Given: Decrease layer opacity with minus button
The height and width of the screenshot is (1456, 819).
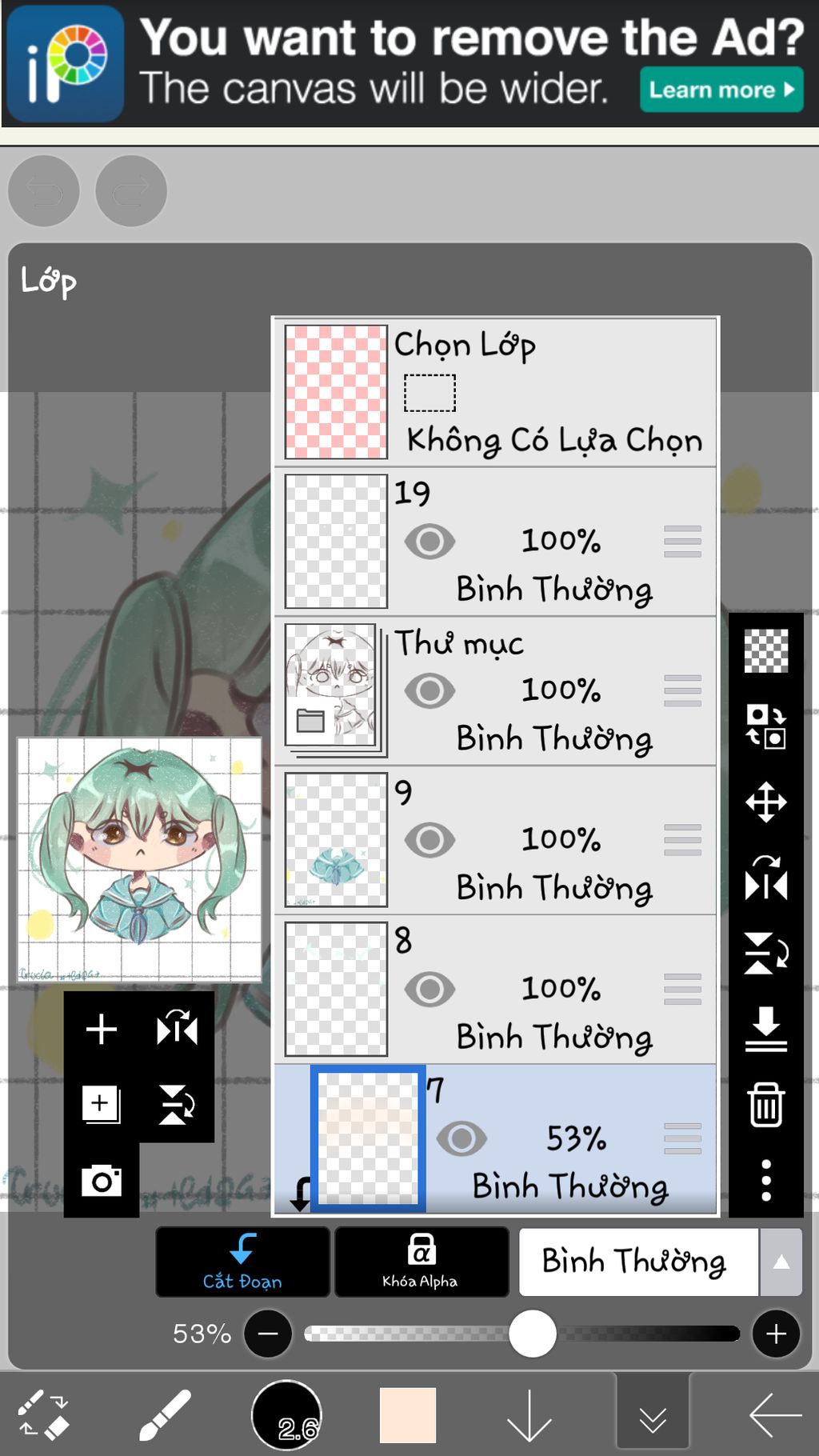Looking at the screenshot, I should pos(268,1334).
